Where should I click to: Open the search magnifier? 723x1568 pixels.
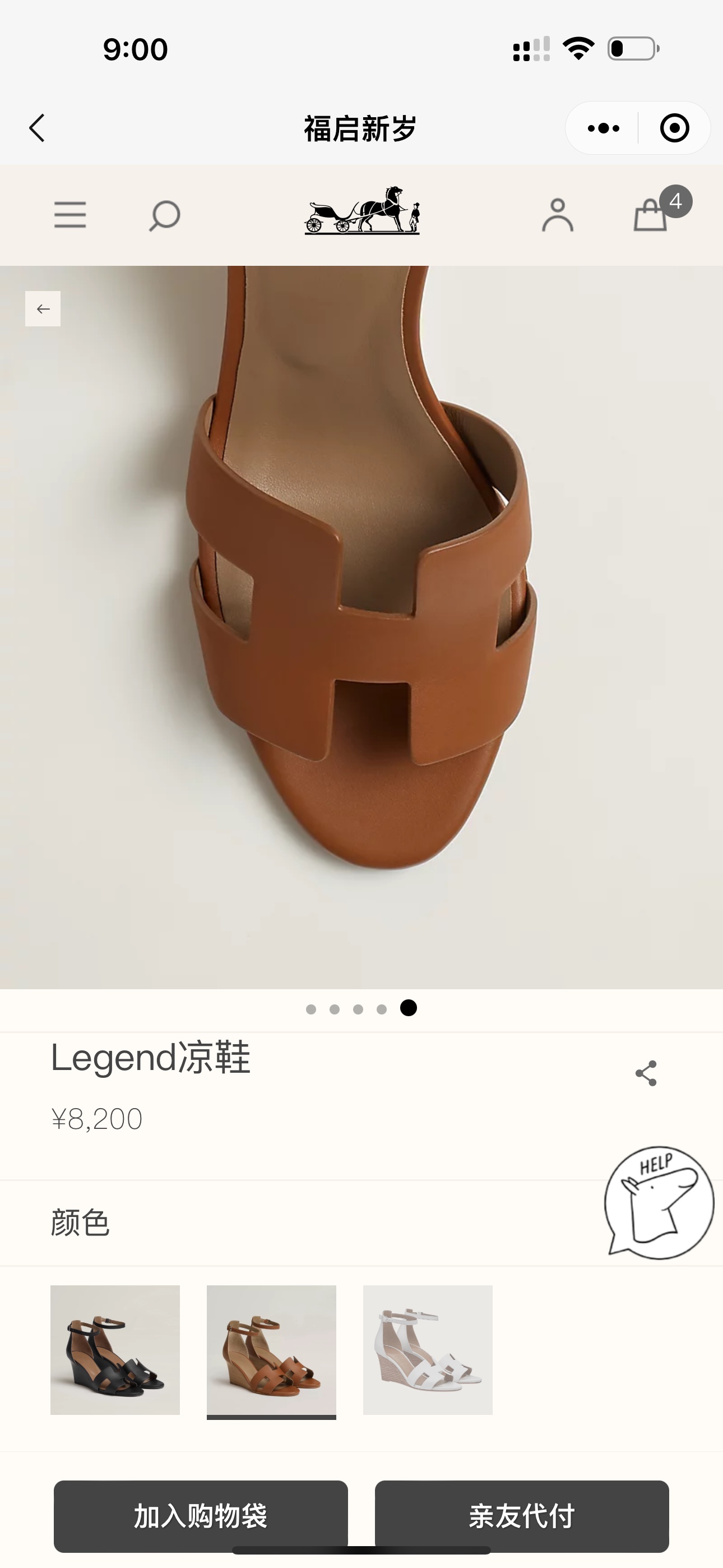point(164,215)
